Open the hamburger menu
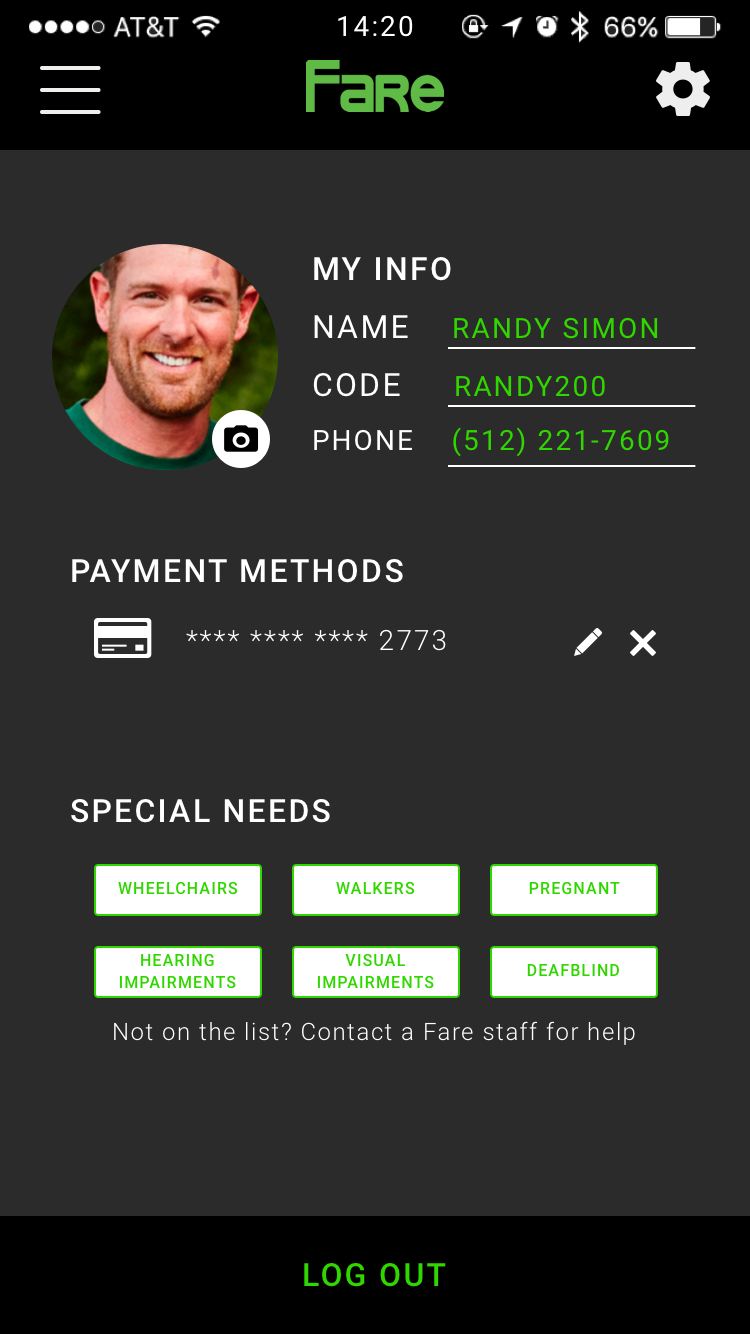 coord(70,90)
